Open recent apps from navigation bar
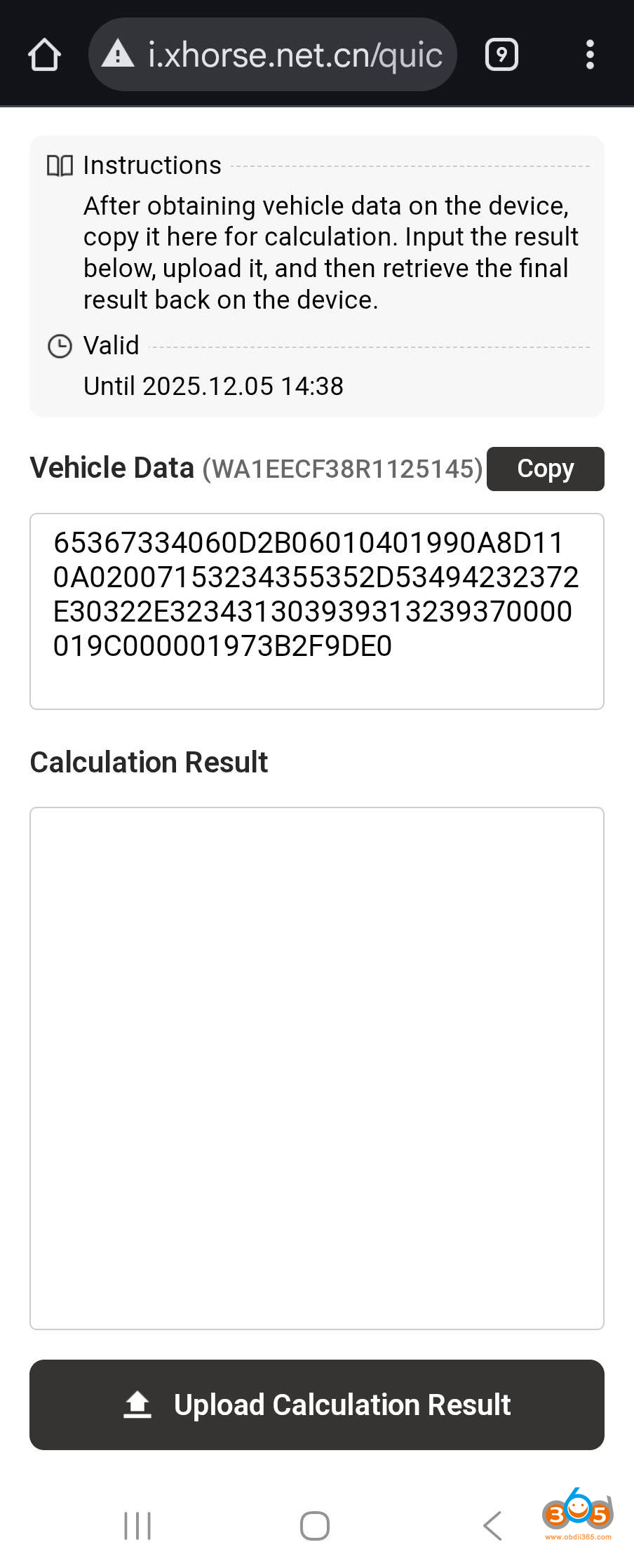Screen dimensions: 634x1568 [x=137, y=1525]
